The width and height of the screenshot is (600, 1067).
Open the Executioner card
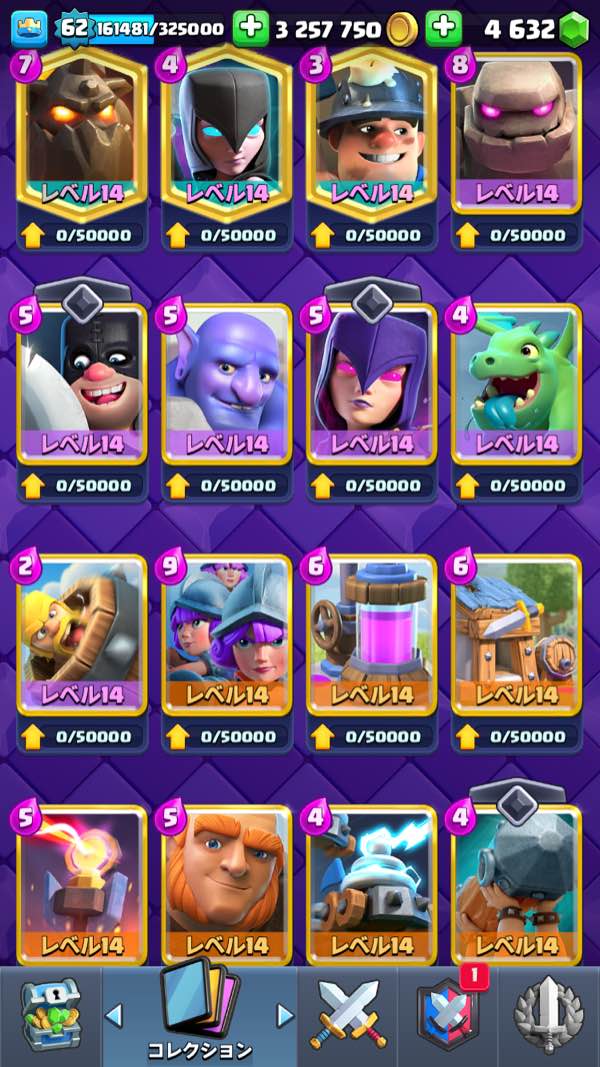coord(82,385)
